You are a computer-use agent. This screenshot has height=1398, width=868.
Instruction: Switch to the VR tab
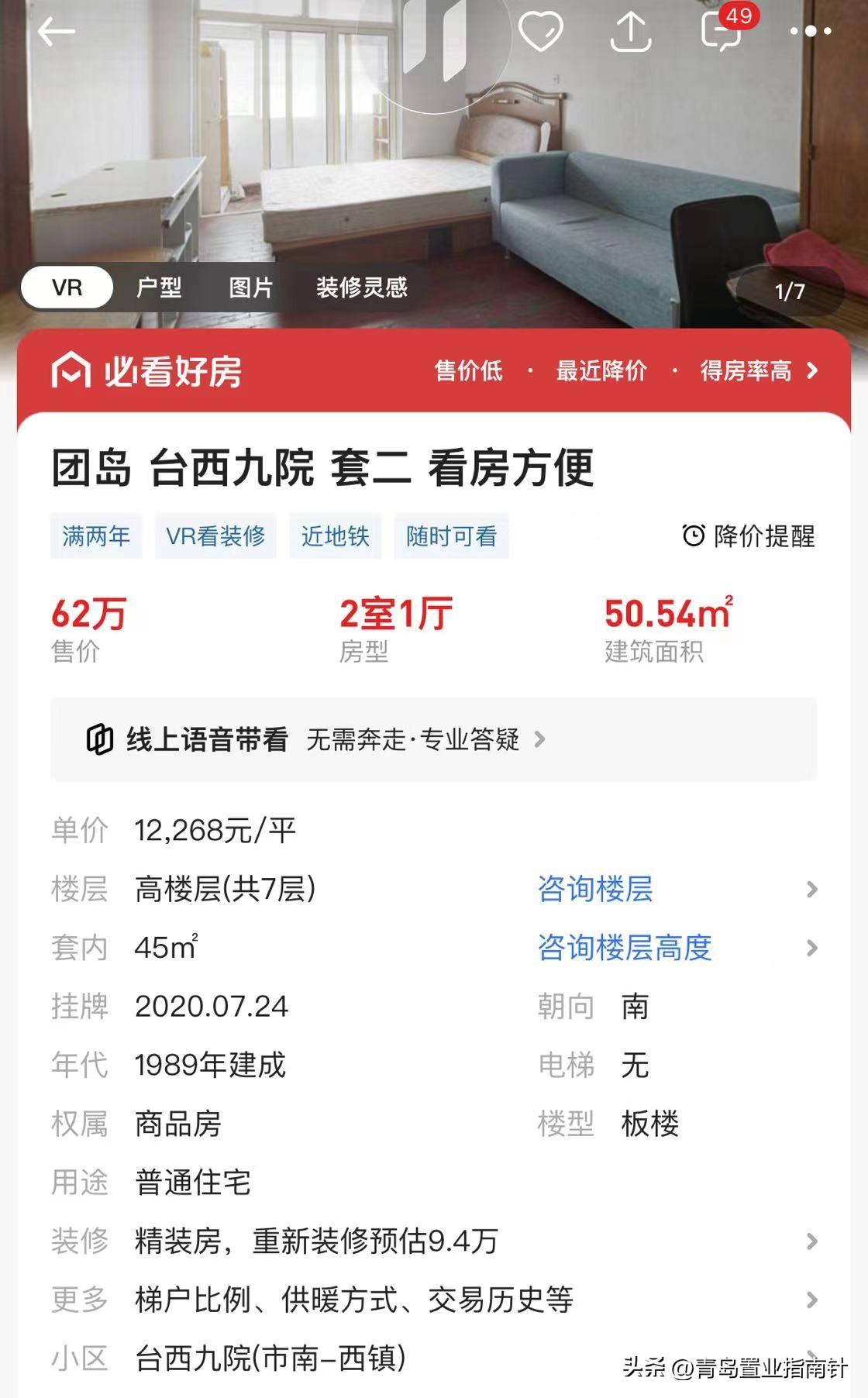pos(67,288)
